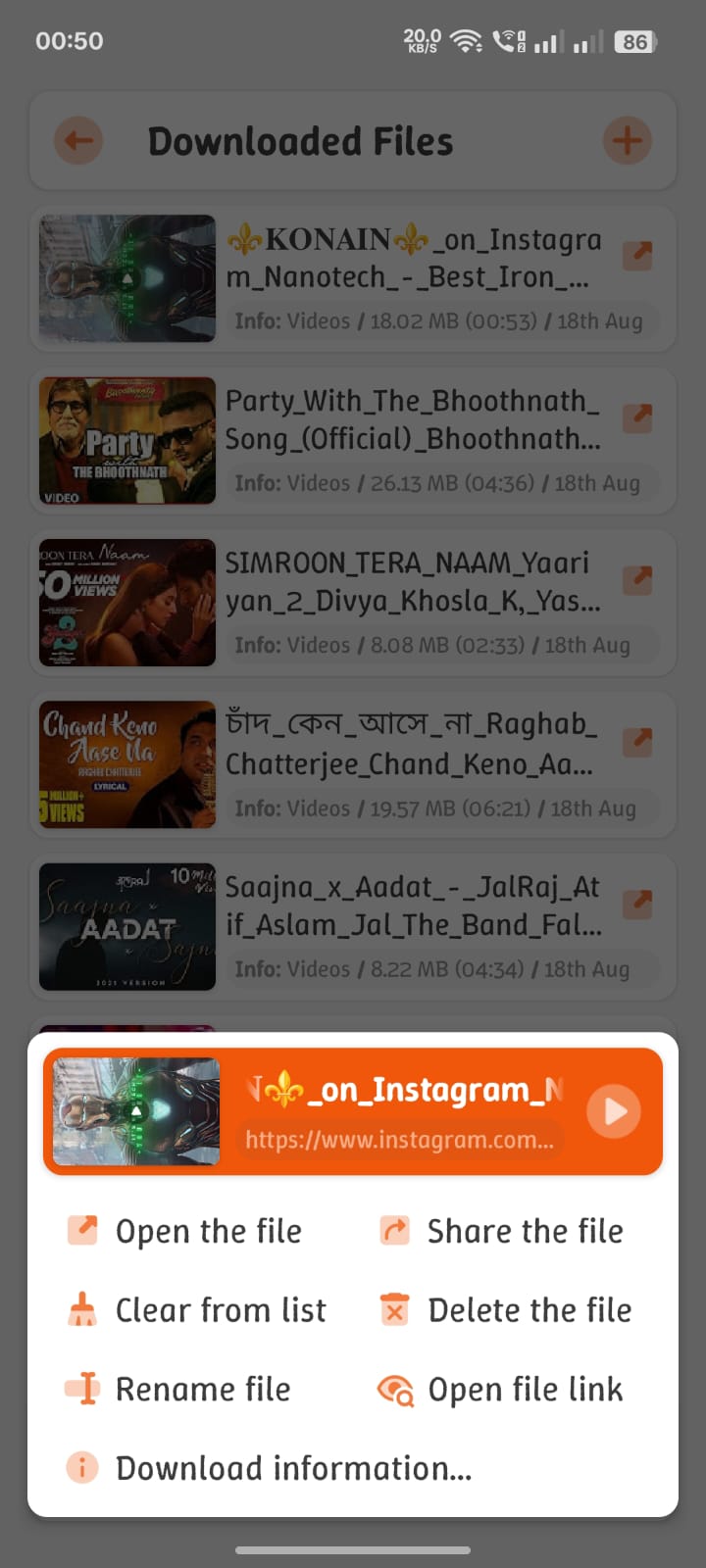Tap the Instagram URL in the header

(x=399, y=1140)
